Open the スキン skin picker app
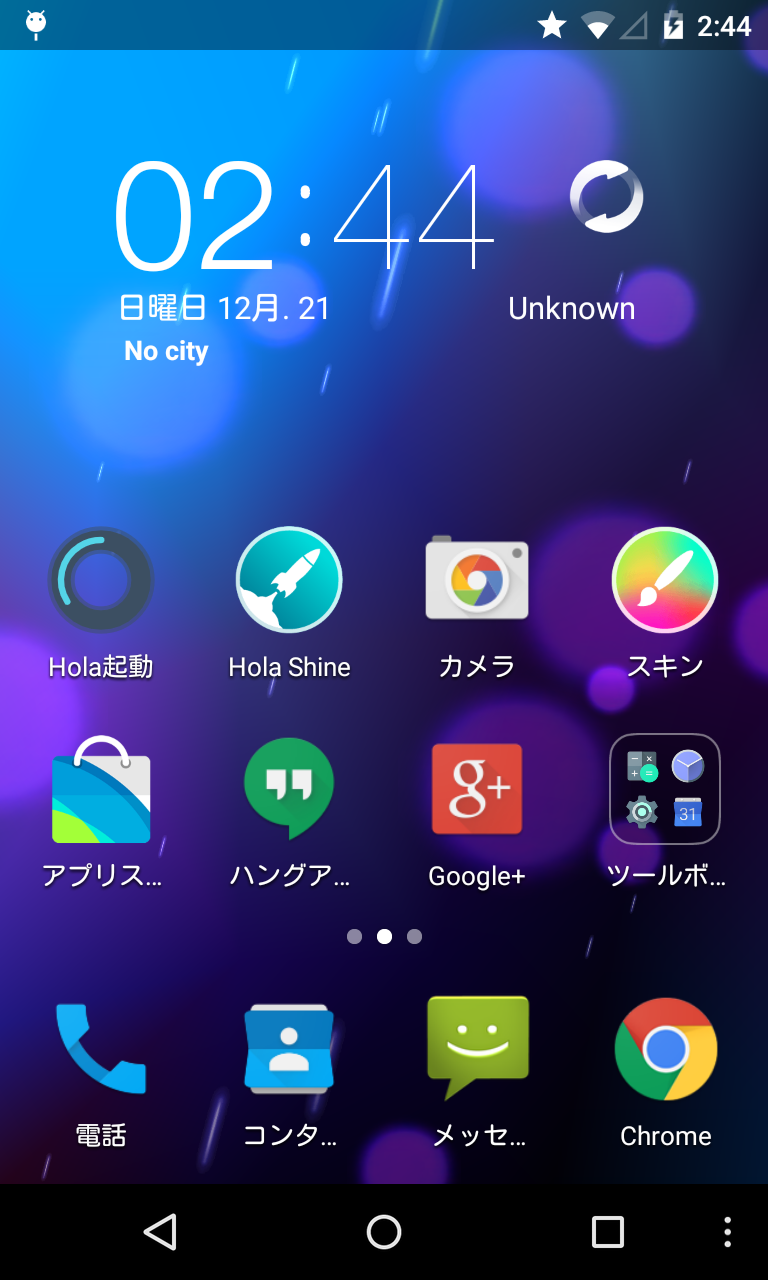768x1280 pixels. (x=665, y=580)
